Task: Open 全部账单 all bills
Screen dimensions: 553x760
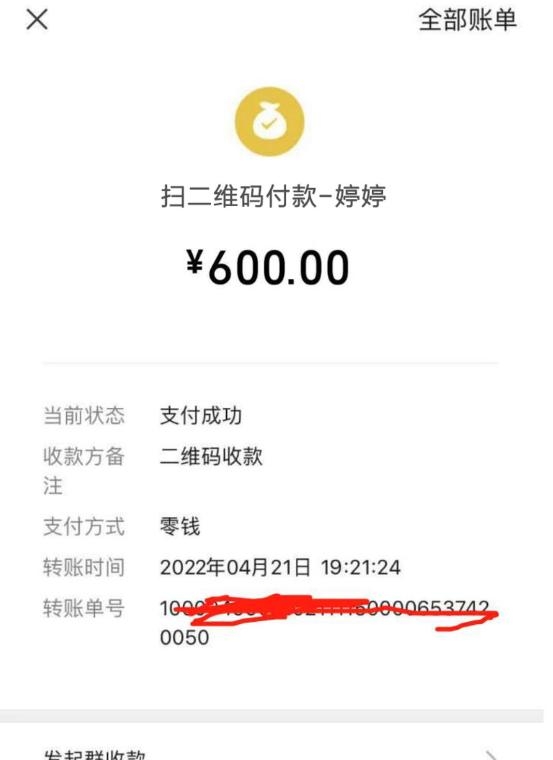Action: tap(468, 20)
